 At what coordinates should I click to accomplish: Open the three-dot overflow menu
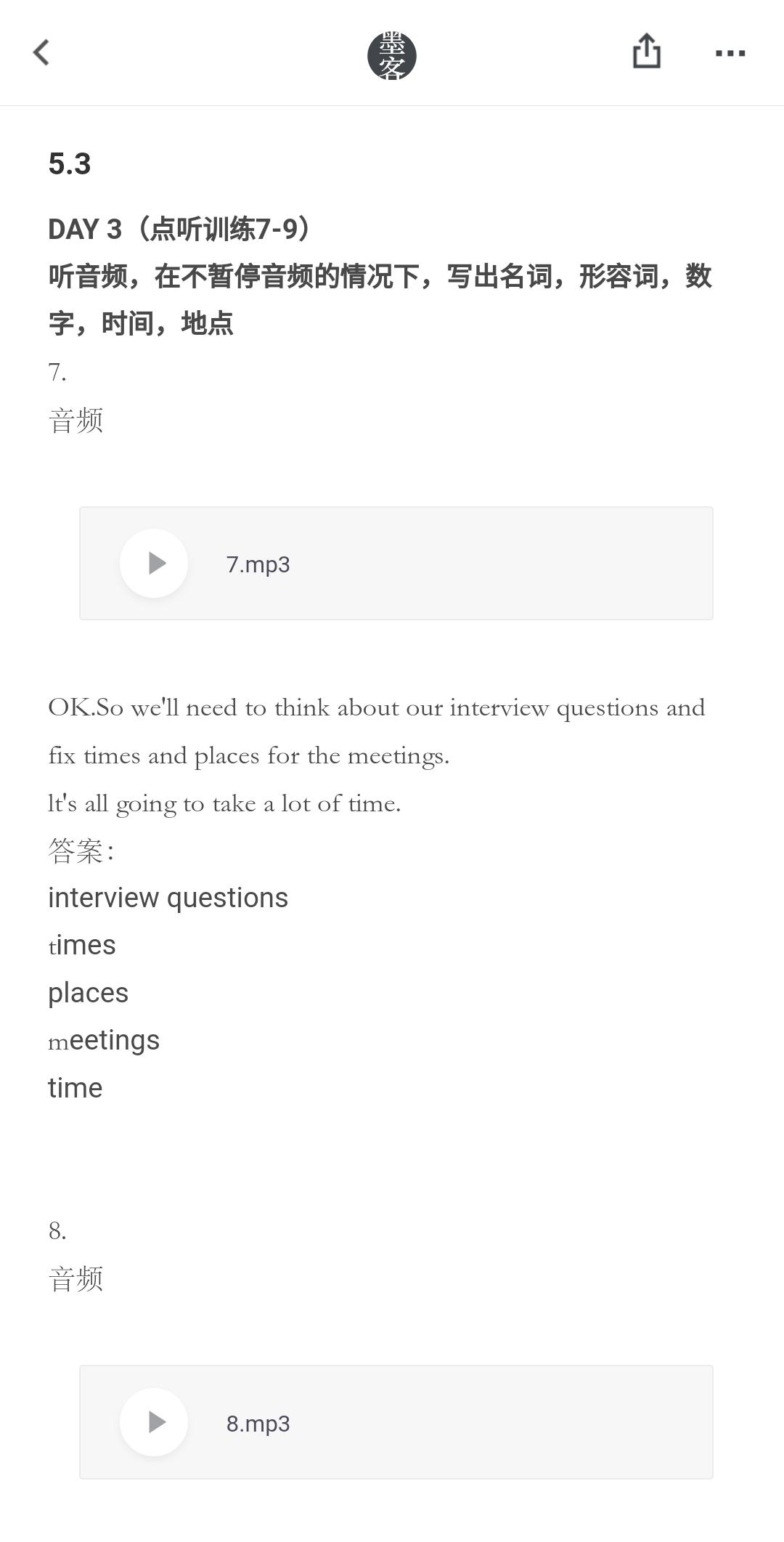pos(730,53)
